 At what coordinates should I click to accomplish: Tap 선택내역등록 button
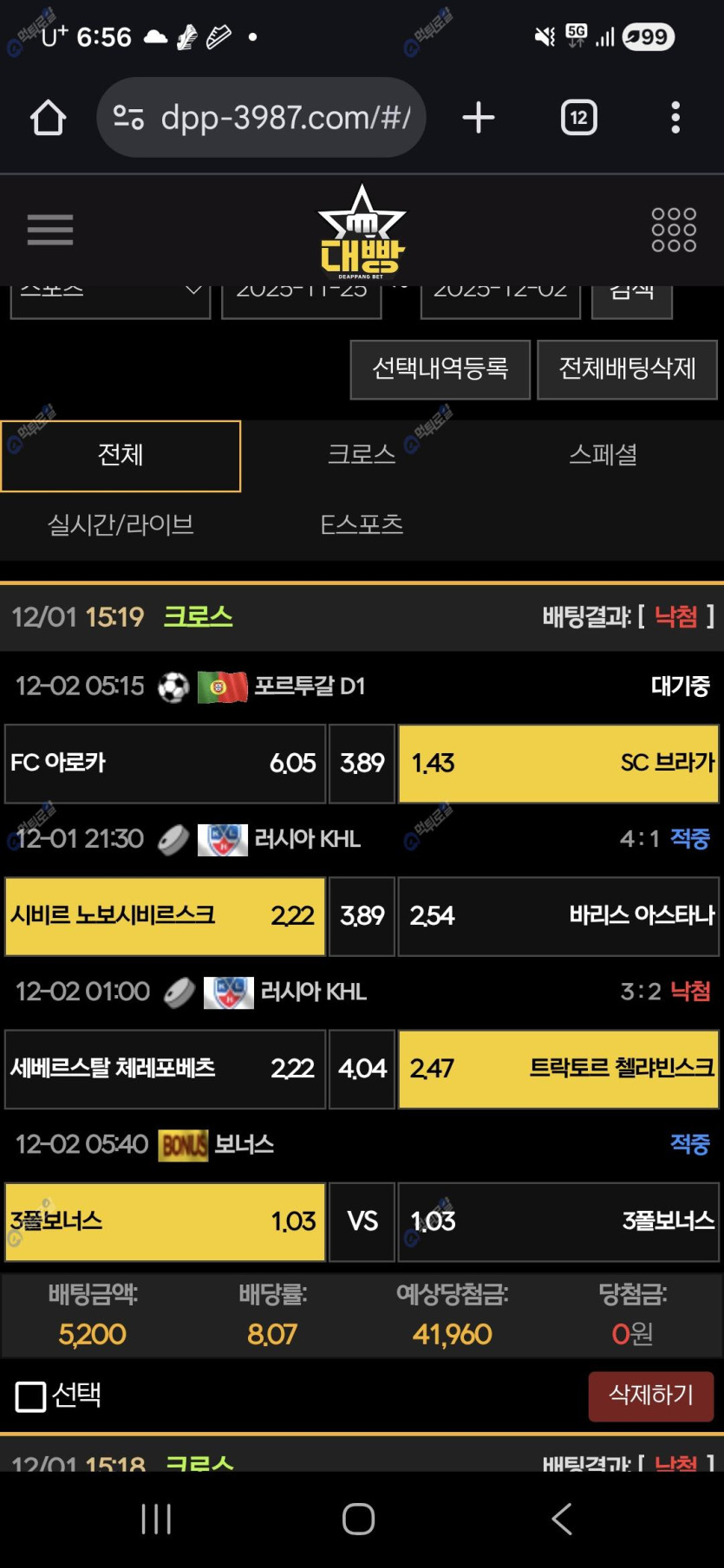[440, 369]
